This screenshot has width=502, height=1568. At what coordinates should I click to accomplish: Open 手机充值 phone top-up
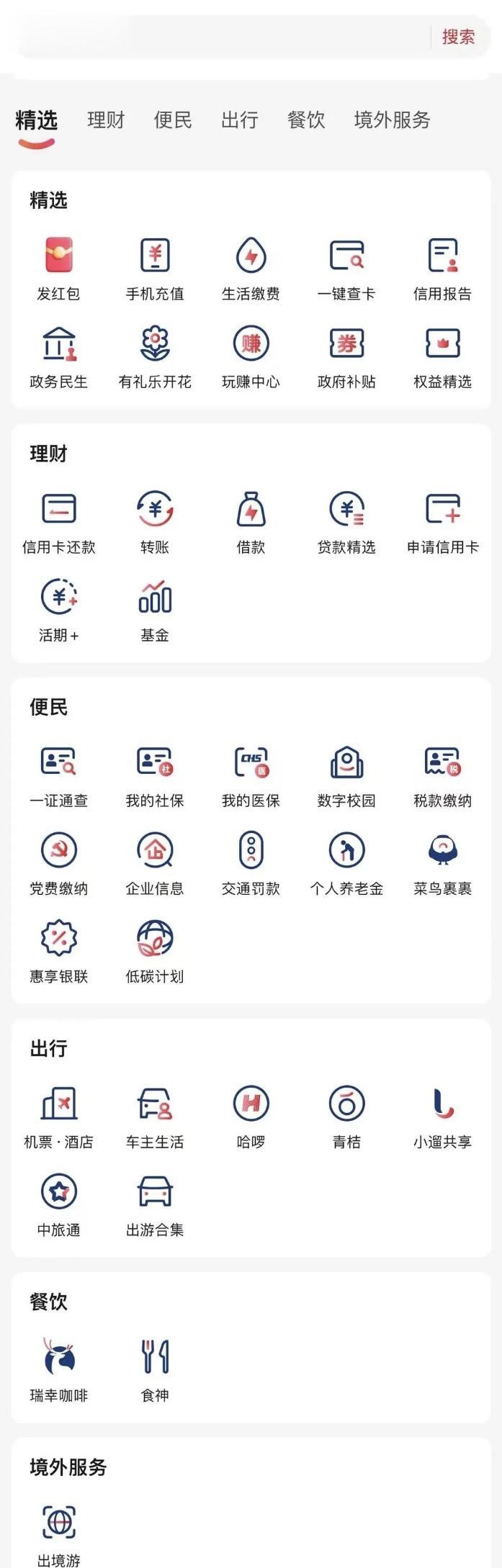[155, 267]
